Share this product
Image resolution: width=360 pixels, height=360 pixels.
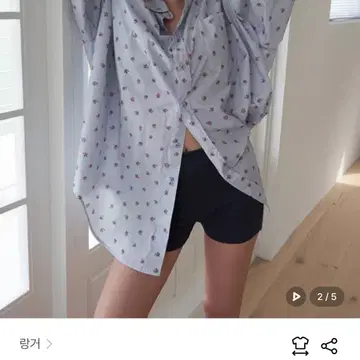pyautogui.click(x=329, y=346)
